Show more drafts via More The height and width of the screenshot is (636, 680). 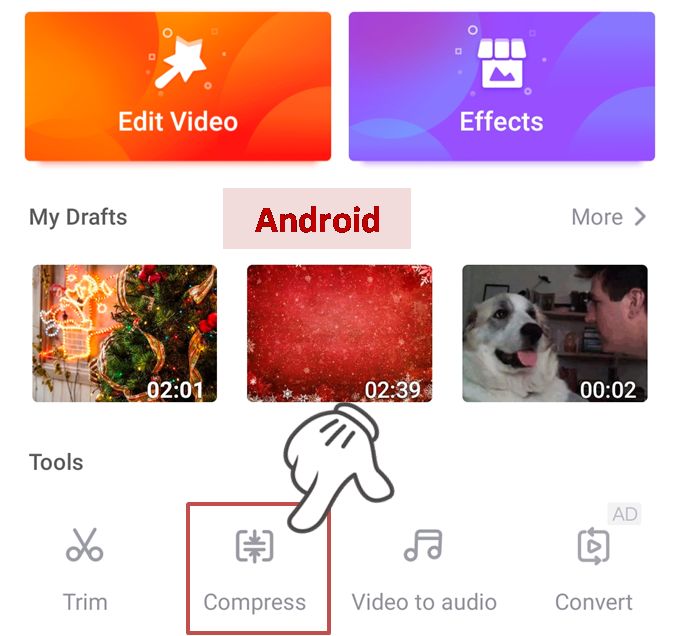point(608,217)
